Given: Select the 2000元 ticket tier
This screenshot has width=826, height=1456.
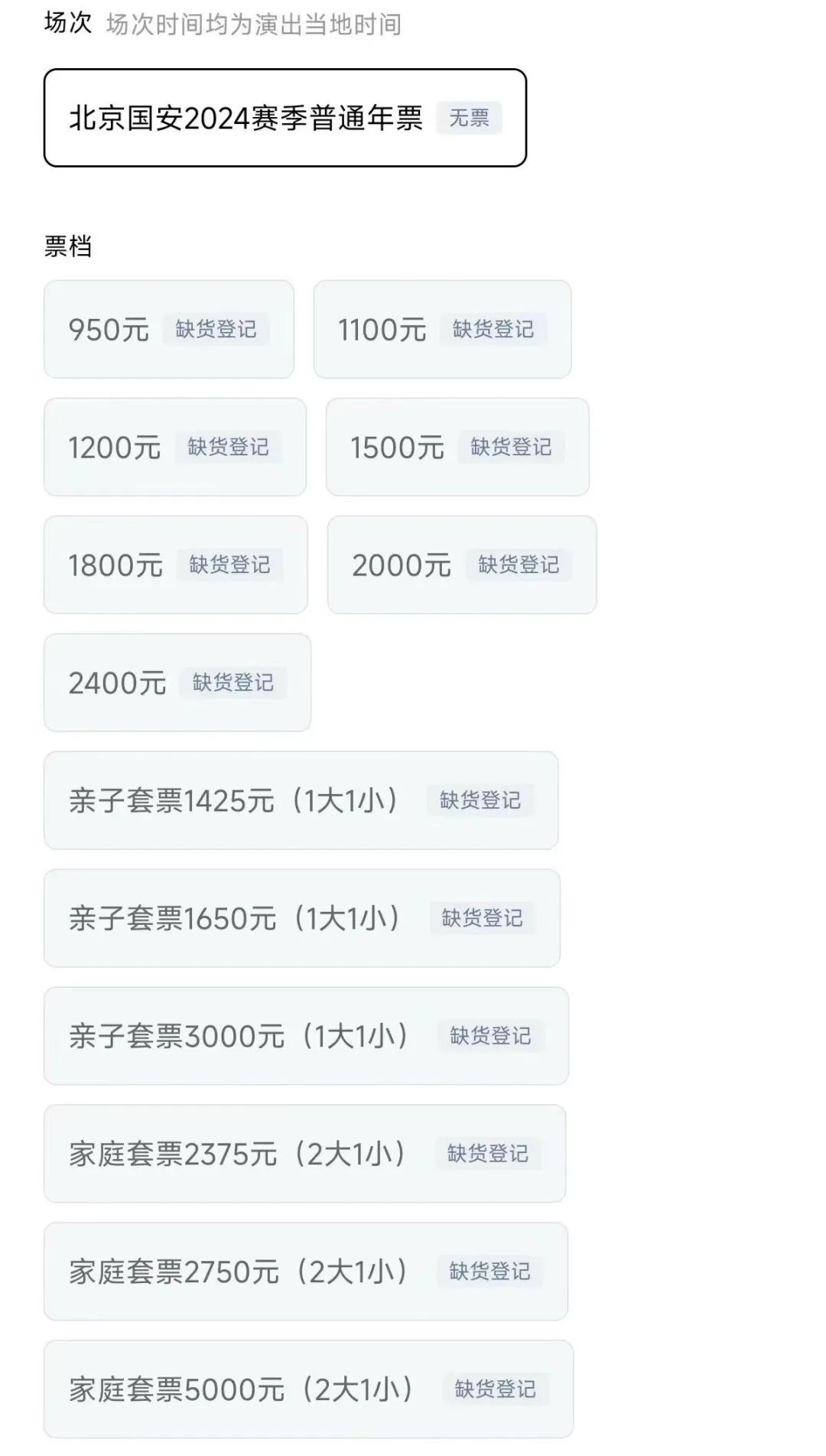Looking at the screenshot, I should click(x=462, y=565).
